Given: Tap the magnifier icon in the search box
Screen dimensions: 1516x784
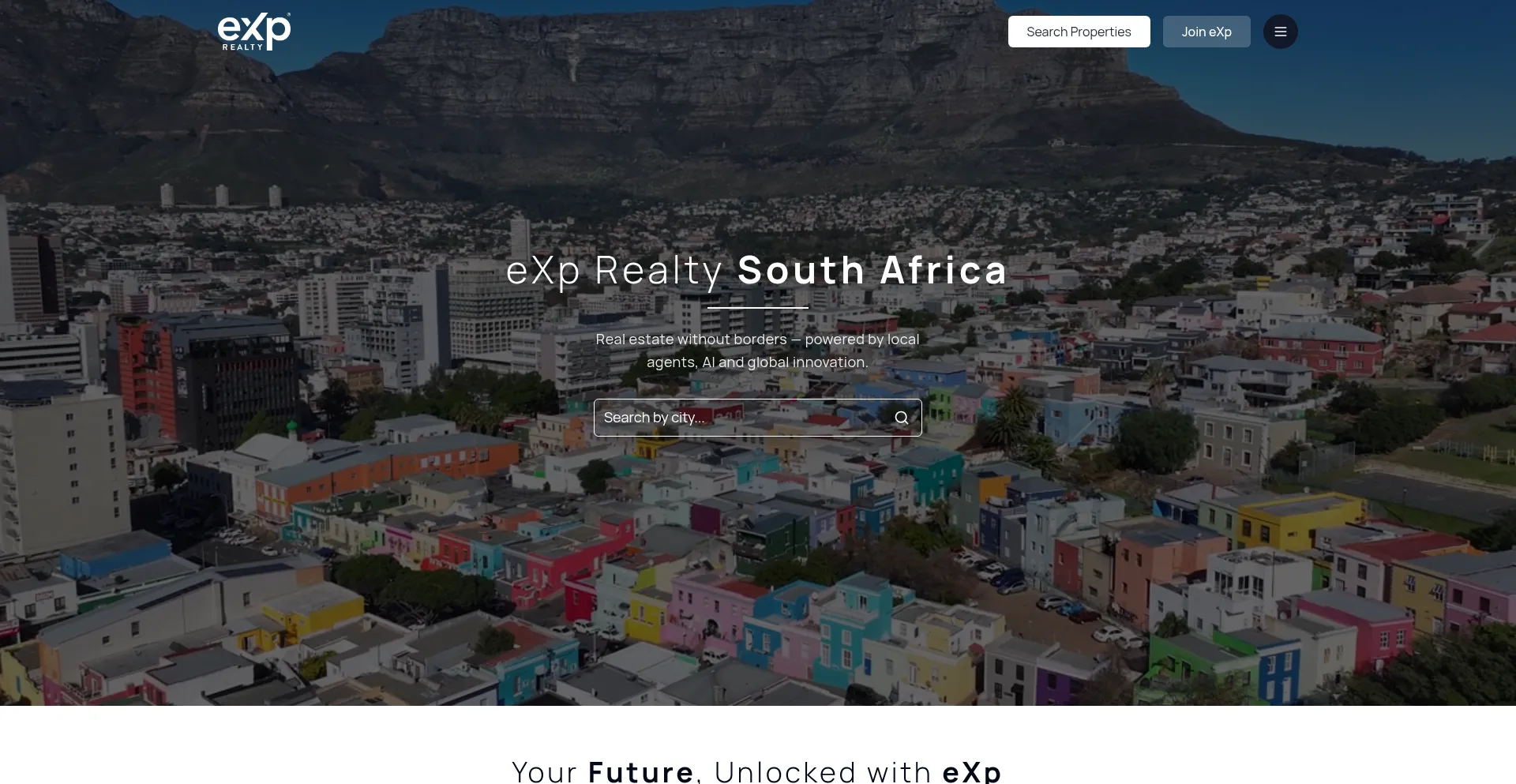Looking at the screenshot, I should click(901, 418).
